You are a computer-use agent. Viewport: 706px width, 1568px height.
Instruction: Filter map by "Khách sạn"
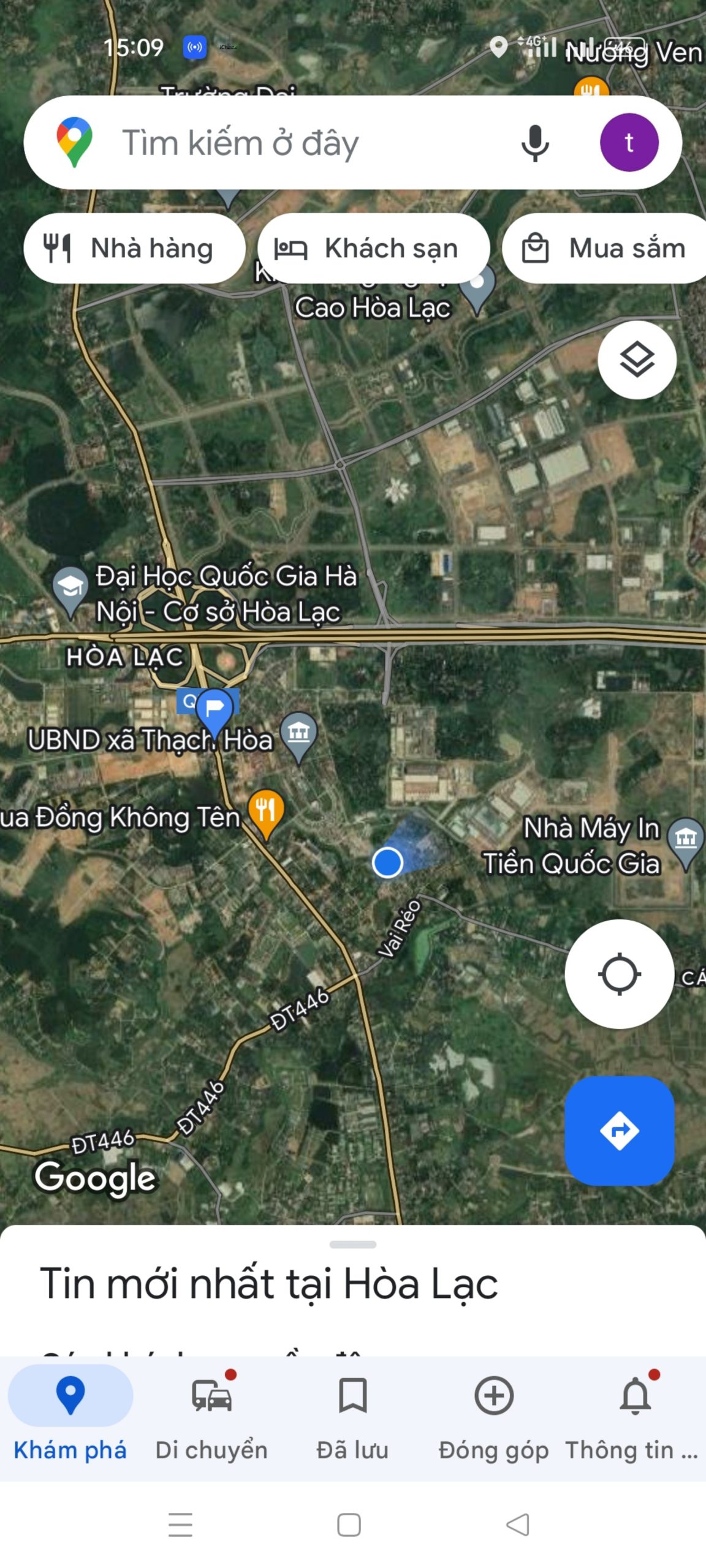click(x=373, y=249)
